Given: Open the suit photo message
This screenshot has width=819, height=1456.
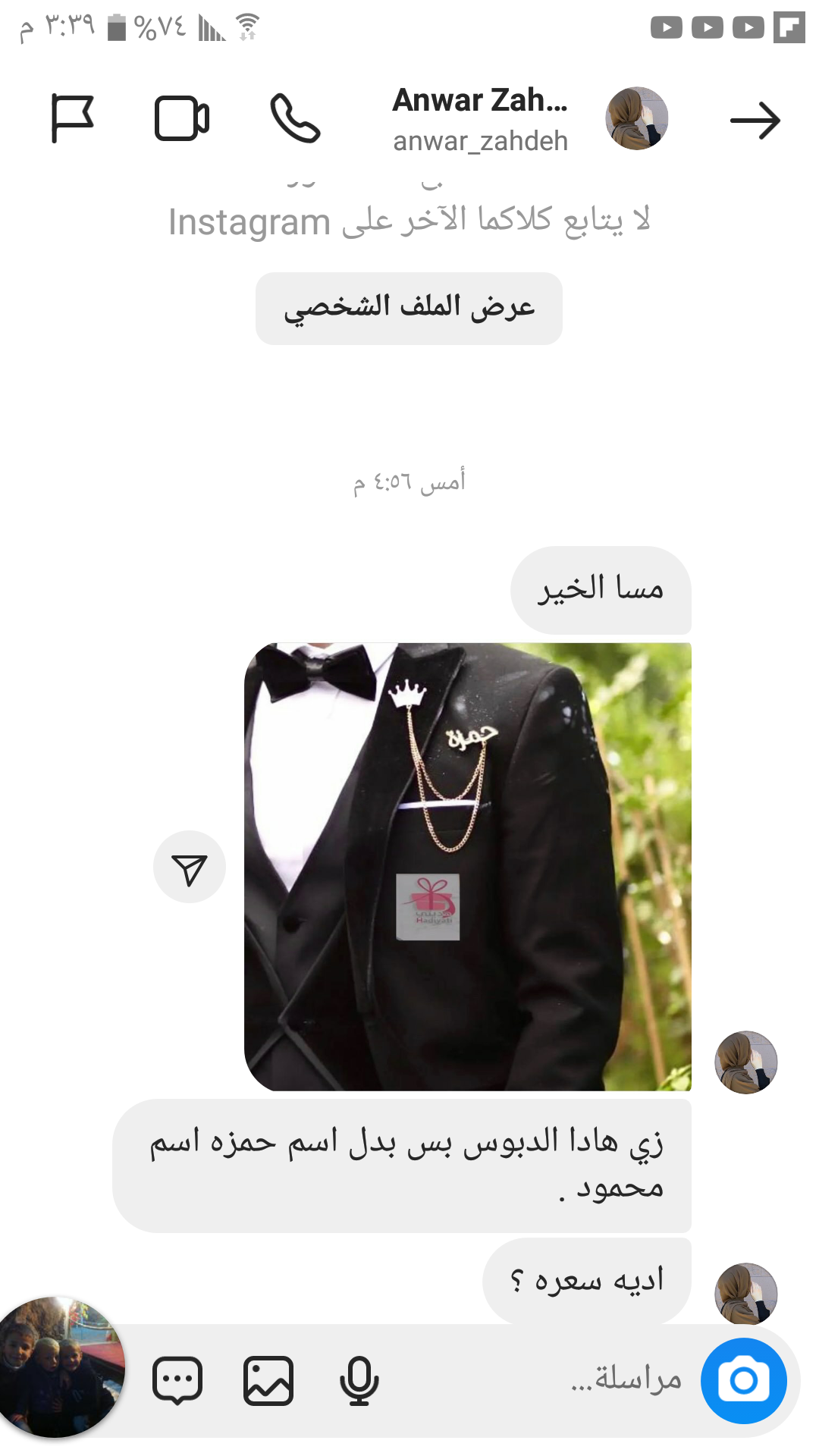Looking at the screenshot, I should click(467, 866).
